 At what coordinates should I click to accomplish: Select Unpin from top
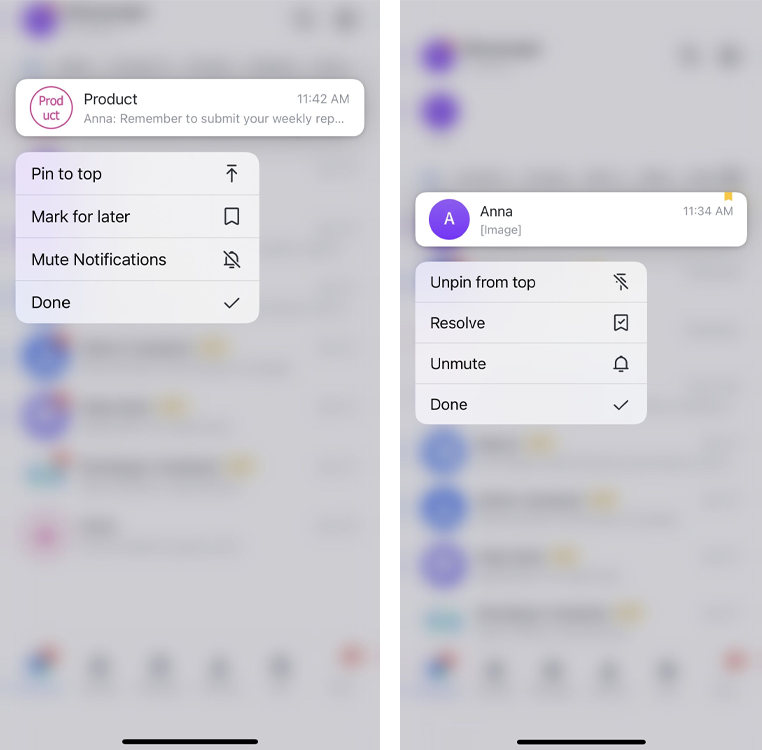[530, 282]
